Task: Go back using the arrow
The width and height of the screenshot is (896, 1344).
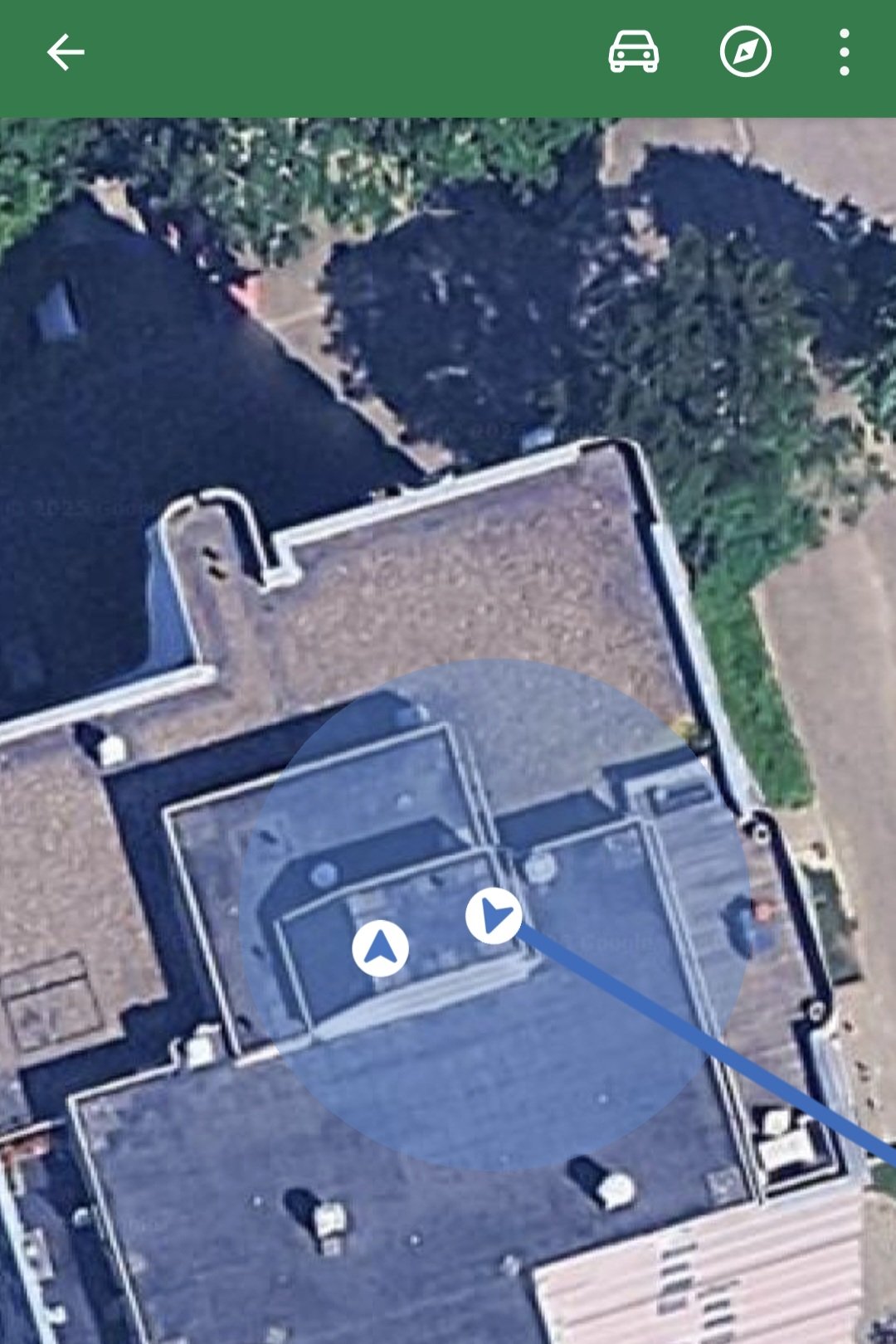Action: point(66,53)
